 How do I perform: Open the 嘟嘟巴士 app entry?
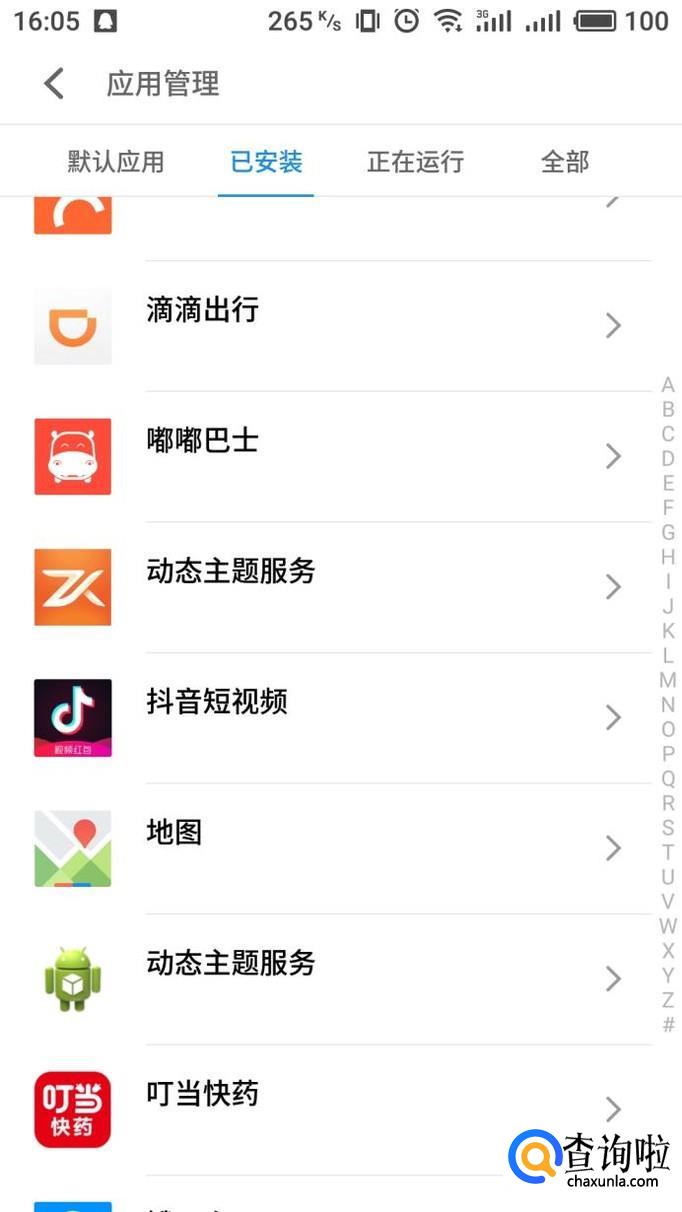click(x=340, y=456)
